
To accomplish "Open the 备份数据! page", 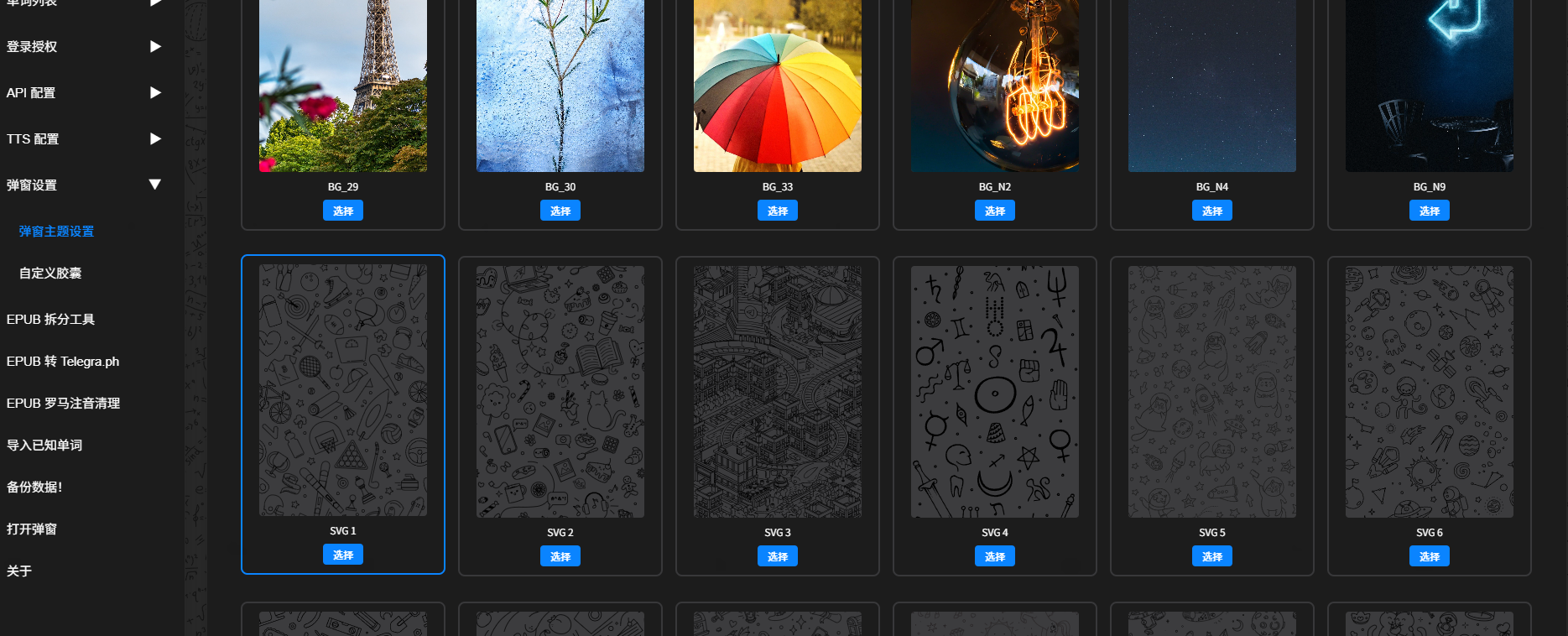I will click(34, 487).
